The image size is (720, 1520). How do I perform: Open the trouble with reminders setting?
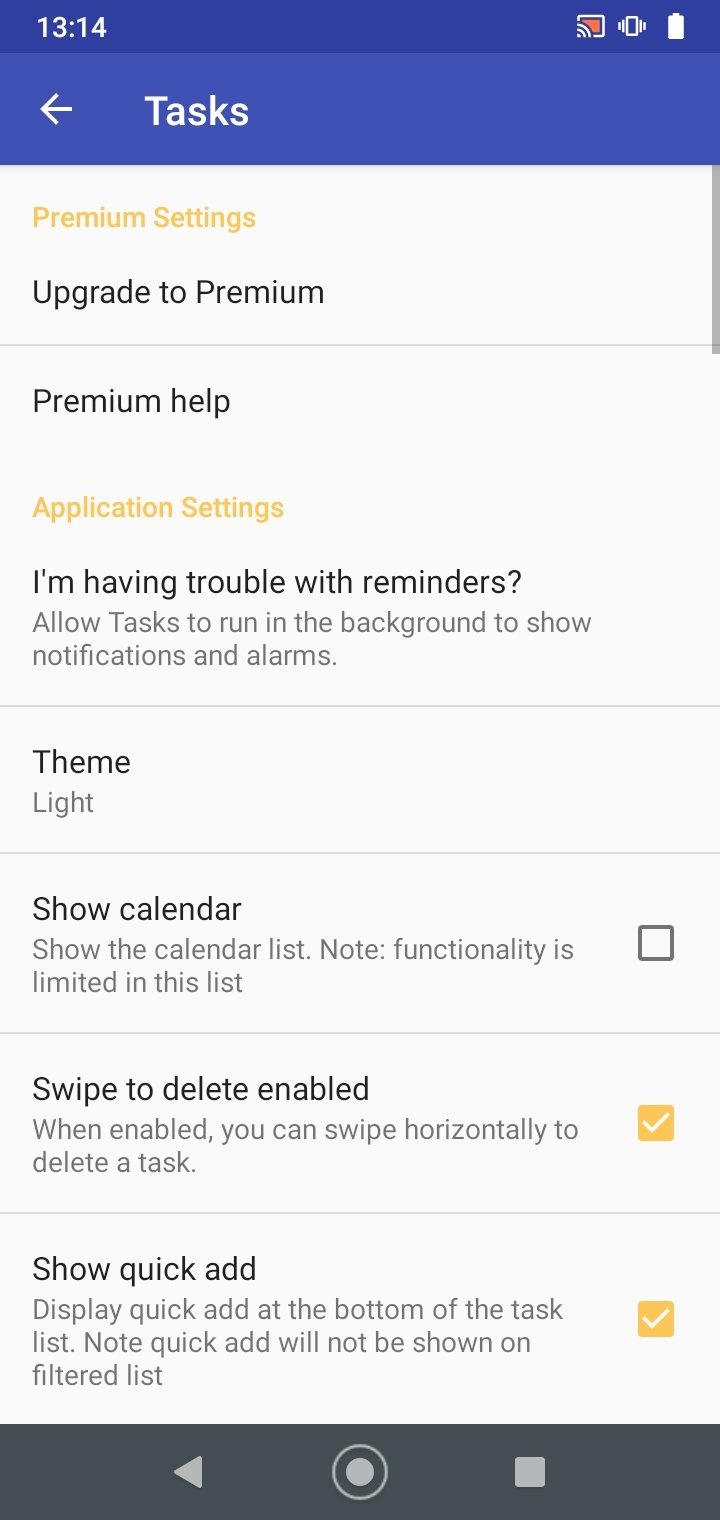[x=360, y=617]
